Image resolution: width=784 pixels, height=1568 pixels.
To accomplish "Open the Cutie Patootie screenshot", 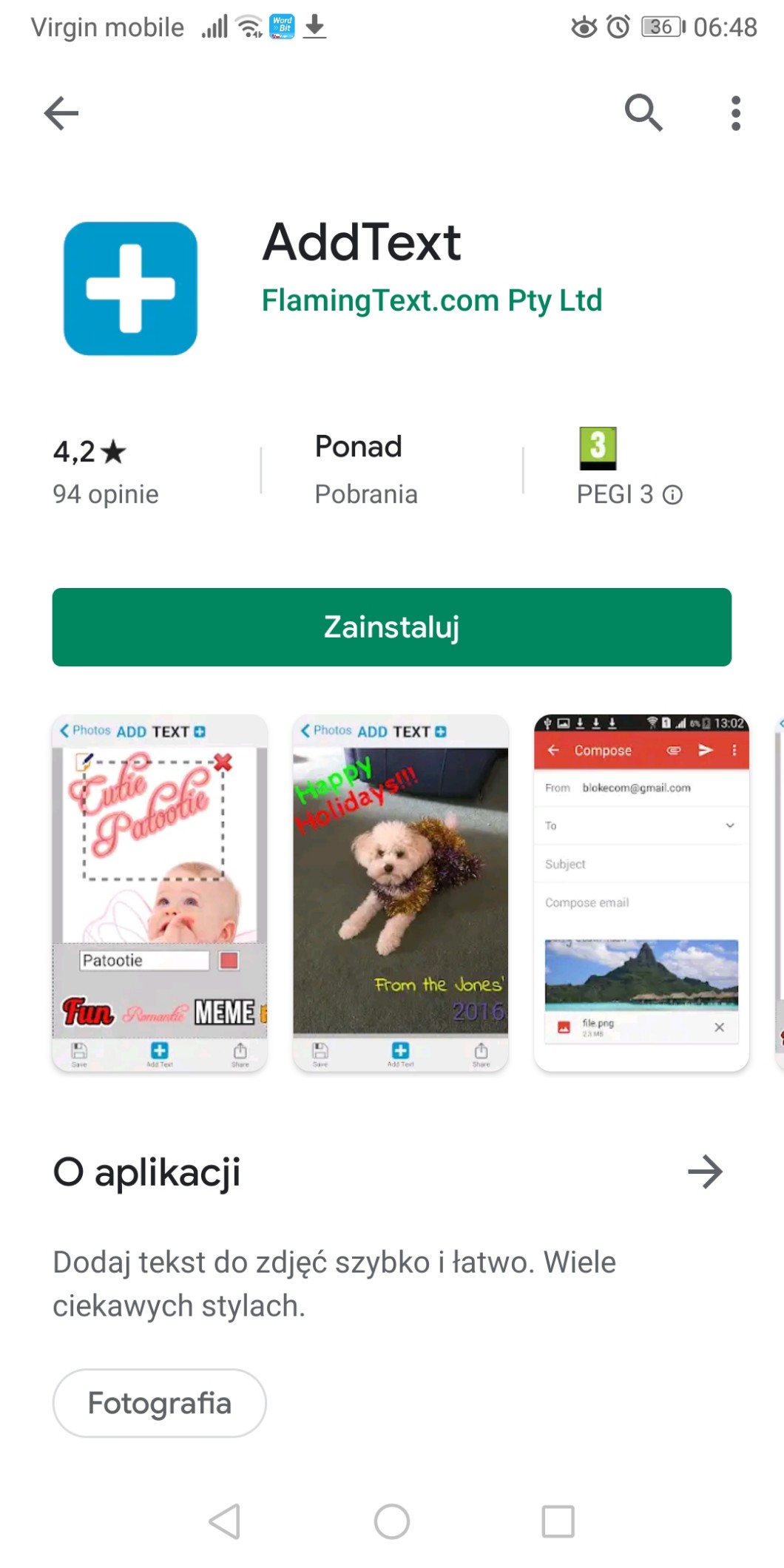I will 160,893.
